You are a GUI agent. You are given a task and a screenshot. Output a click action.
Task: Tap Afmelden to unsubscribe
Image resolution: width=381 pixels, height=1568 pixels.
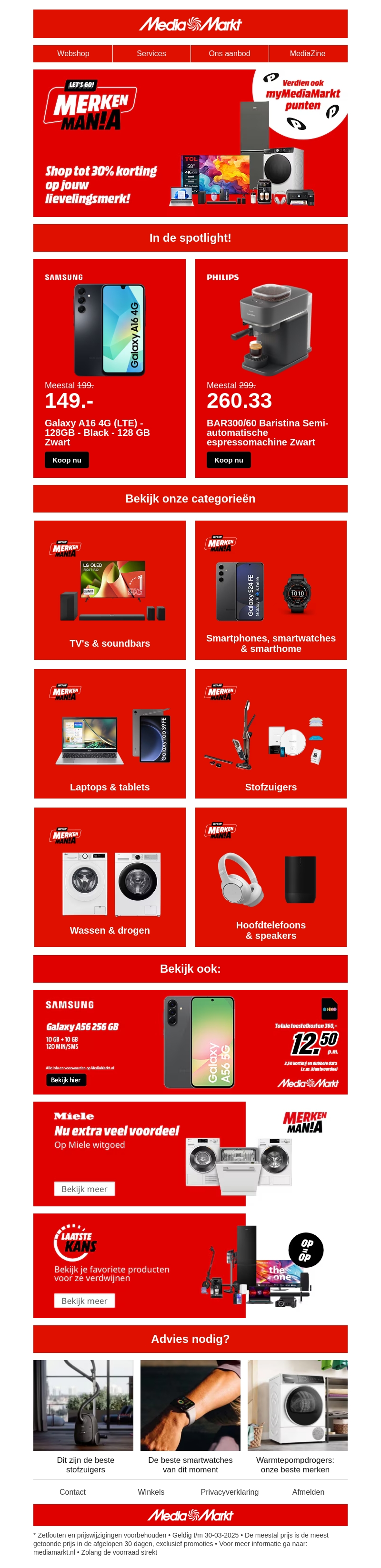pyautogui.click(x=308, y=1492)
